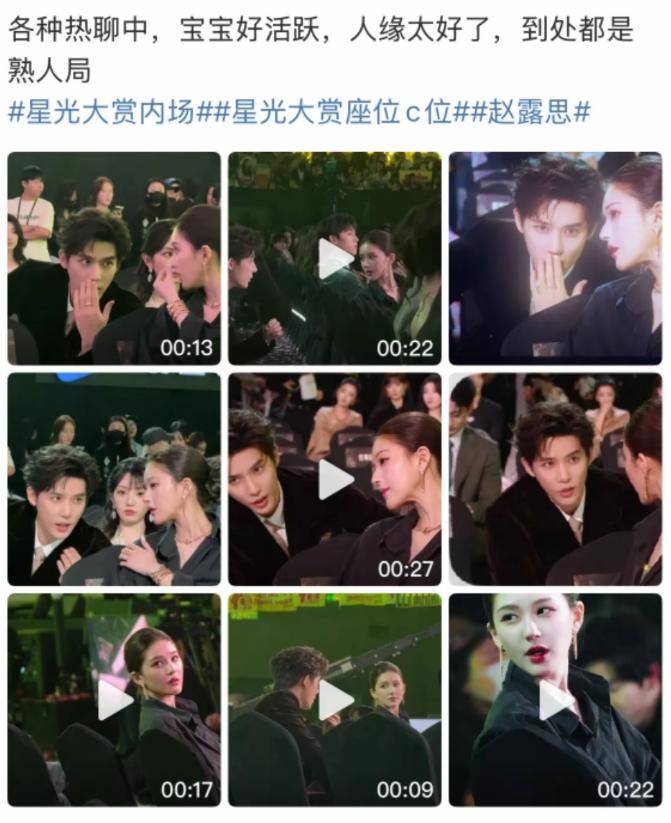Open close-up photo of man covering his mouth
The width and height of the screenshot is (671, 823).
555,258
